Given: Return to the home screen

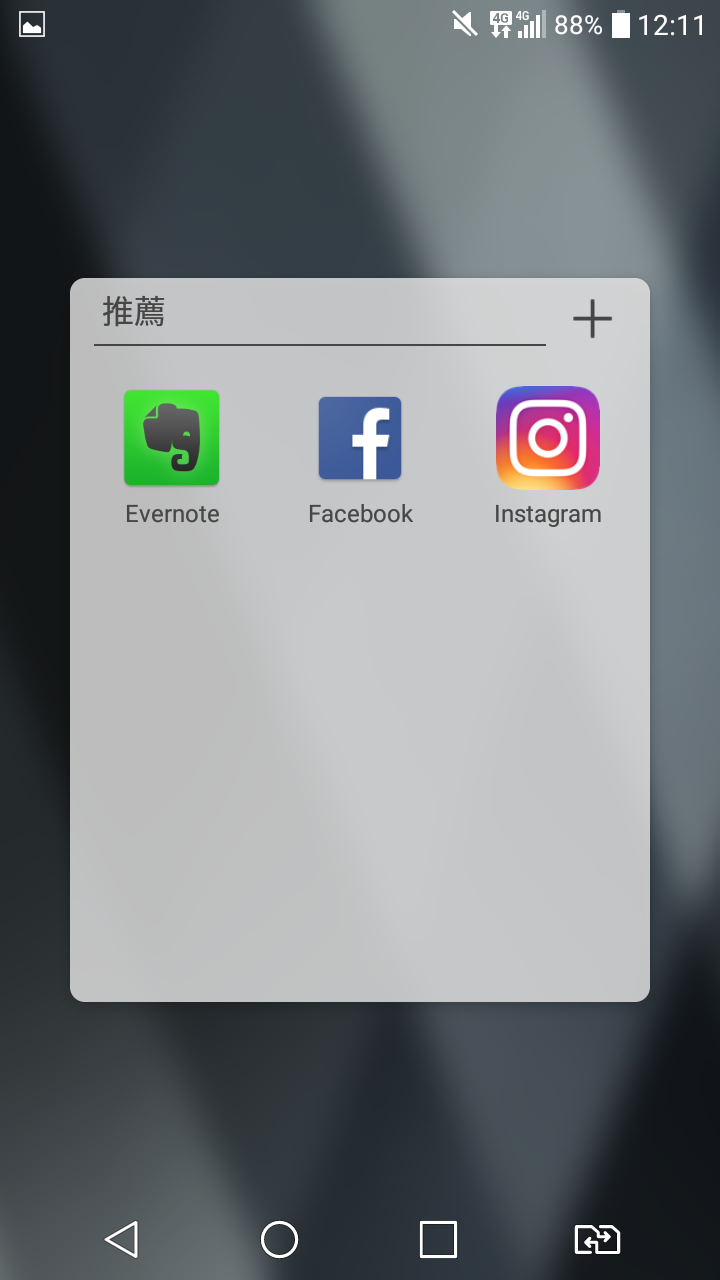Looking at the screenshot, I should pyautogui.click(x=279, y=1239).
